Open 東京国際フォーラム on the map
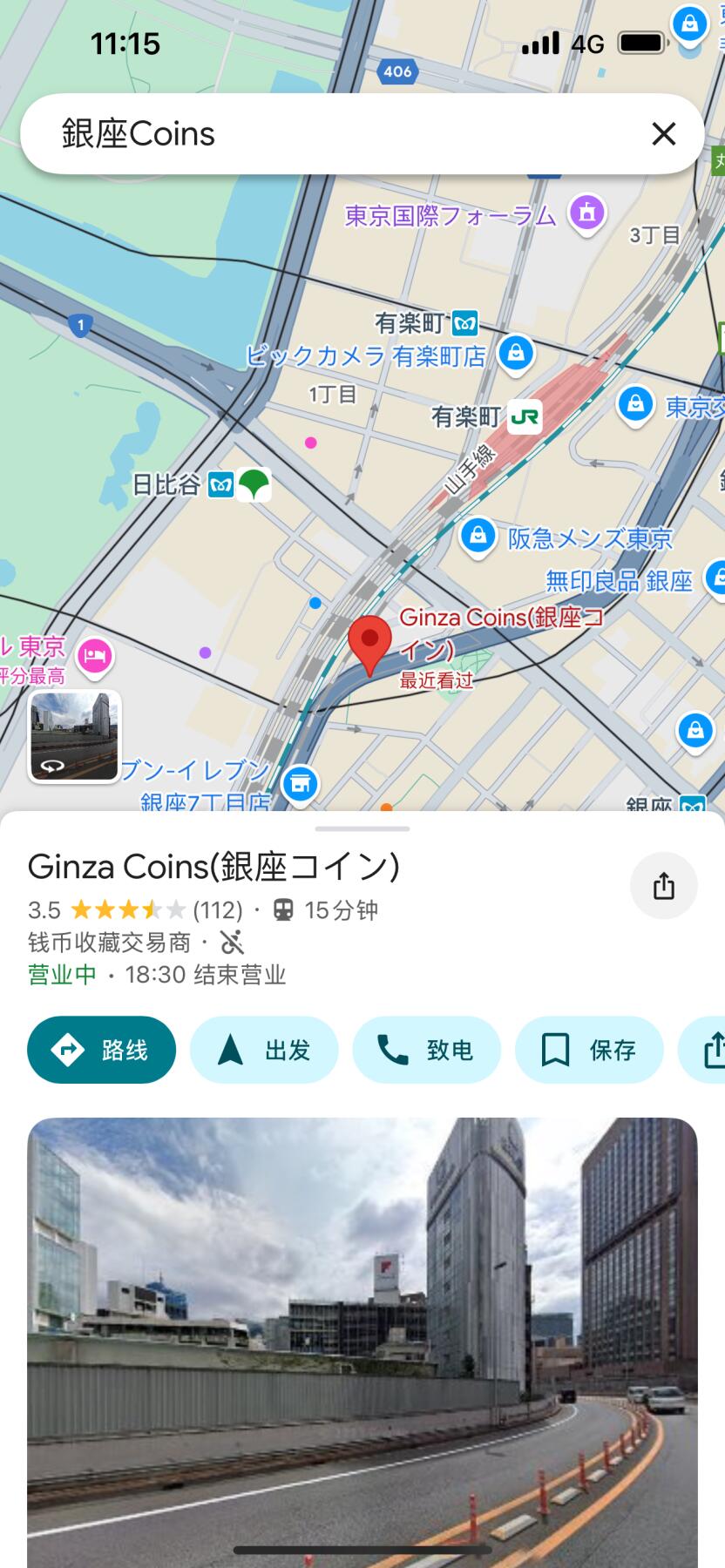Screen dimensions: 725x1568 pos(586,213)
